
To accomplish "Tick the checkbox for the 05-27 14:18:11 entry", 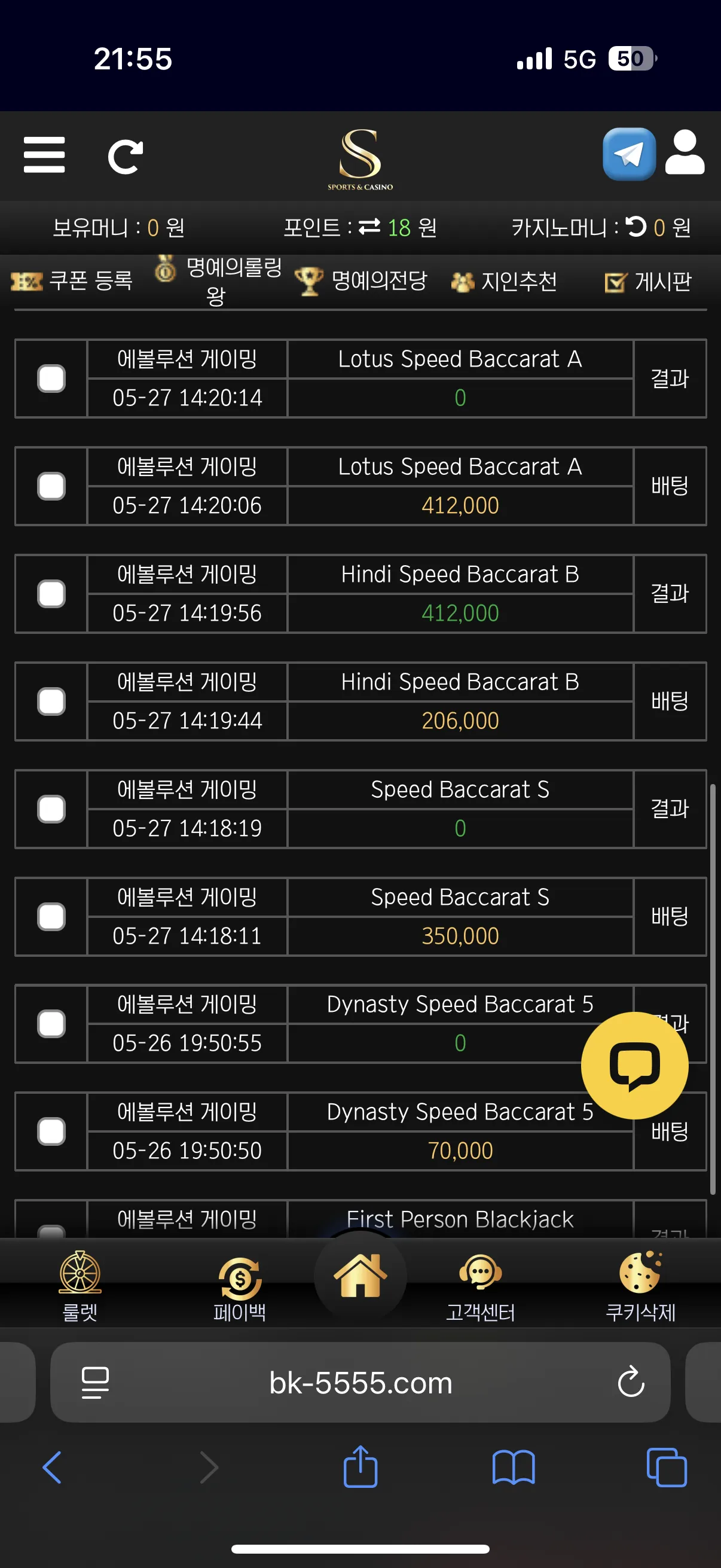I will (51, 917).
